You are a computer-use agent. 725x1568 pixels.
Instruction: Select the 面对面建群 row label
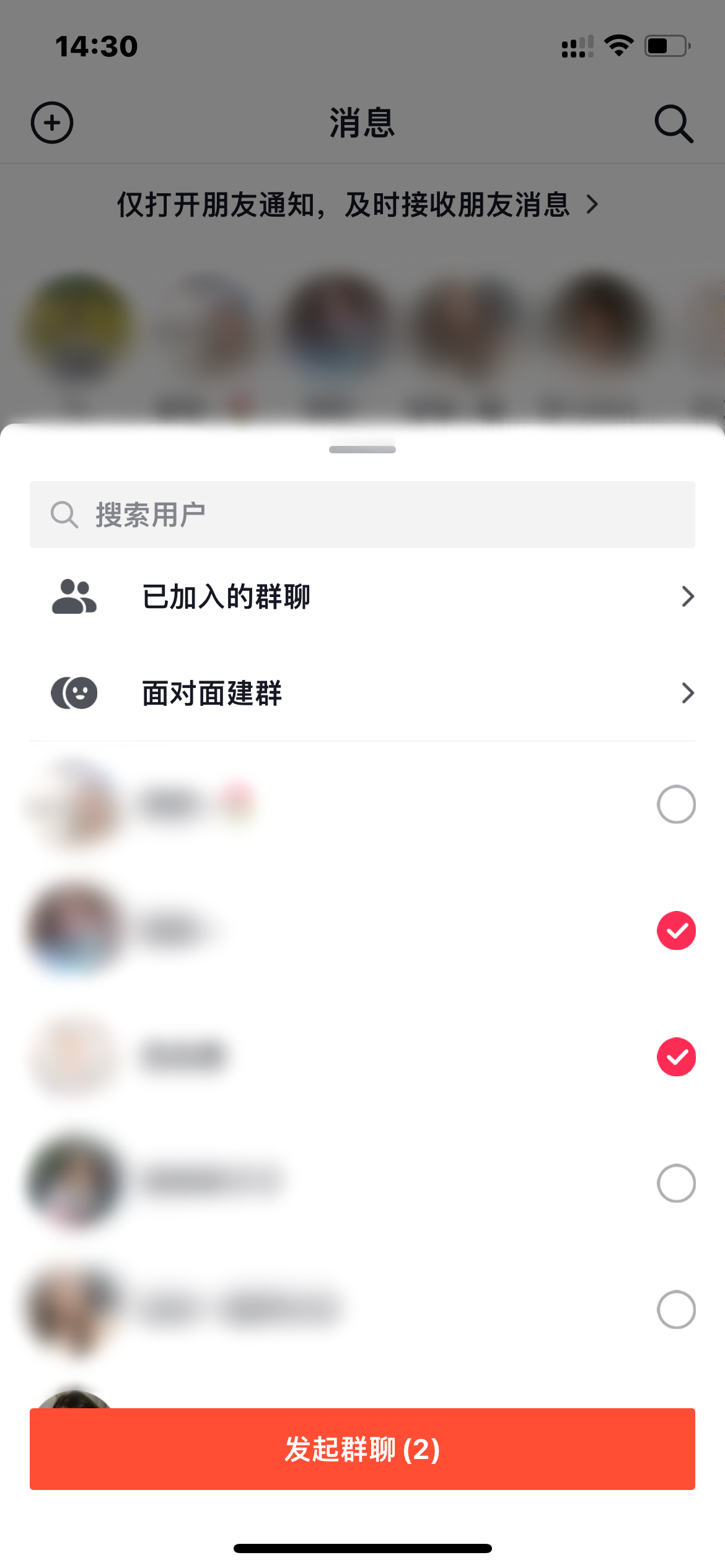[x=211, y=693]
